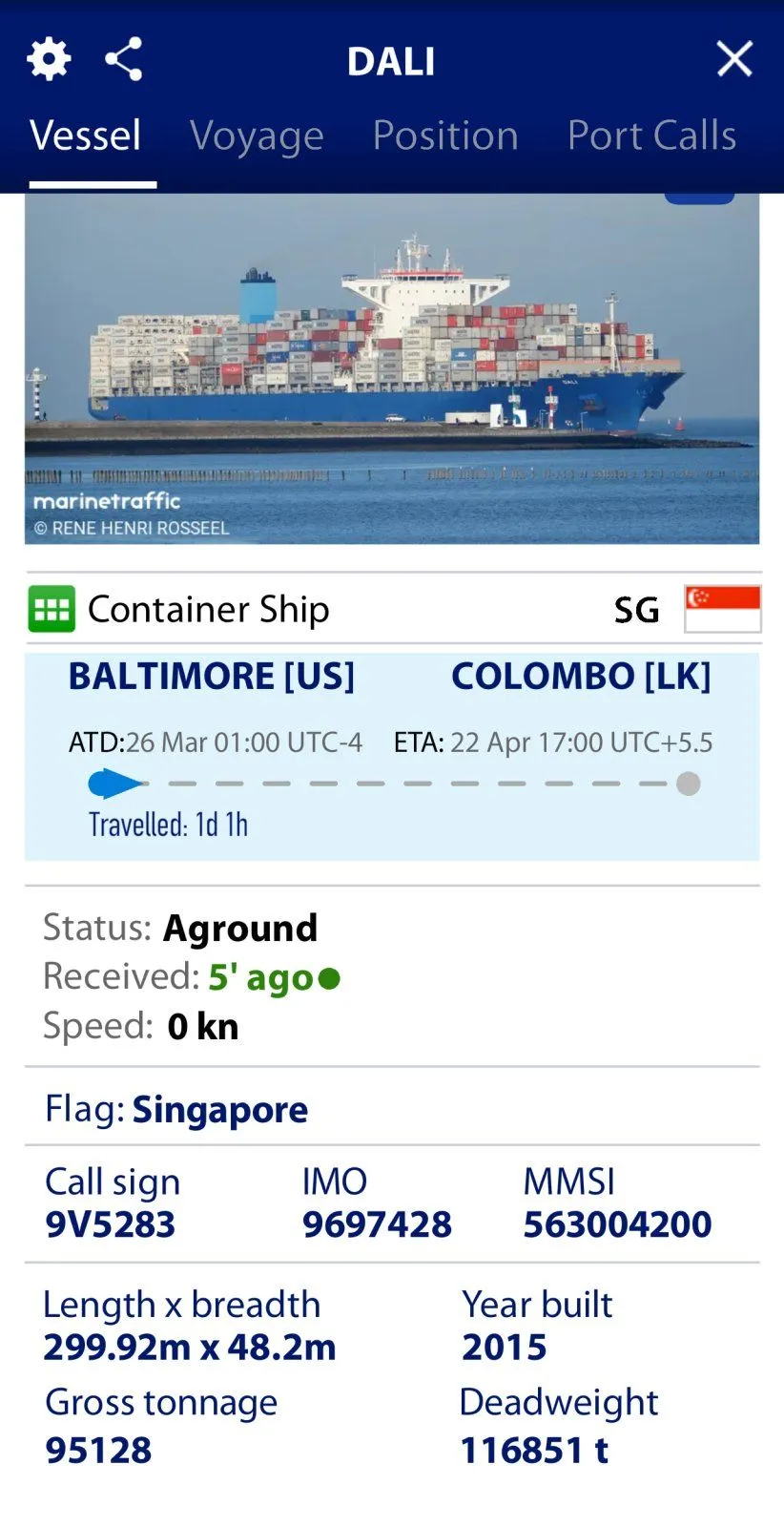Screen dimensions: 784x1527
Task: Open the DALI ship photo
Action: 391,367
